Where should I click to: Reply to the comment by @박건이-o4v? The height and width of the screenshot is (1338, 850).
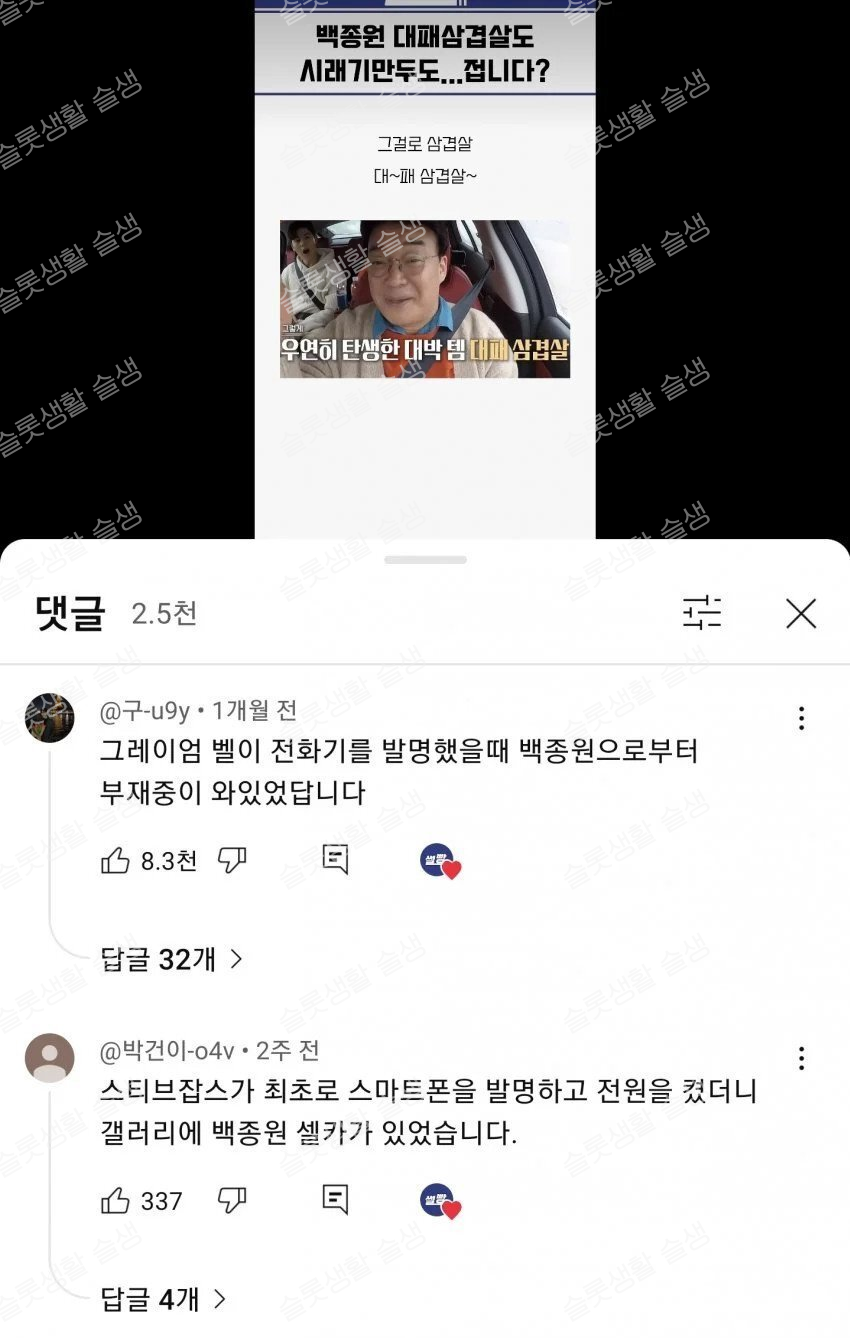click(336, 1200)
